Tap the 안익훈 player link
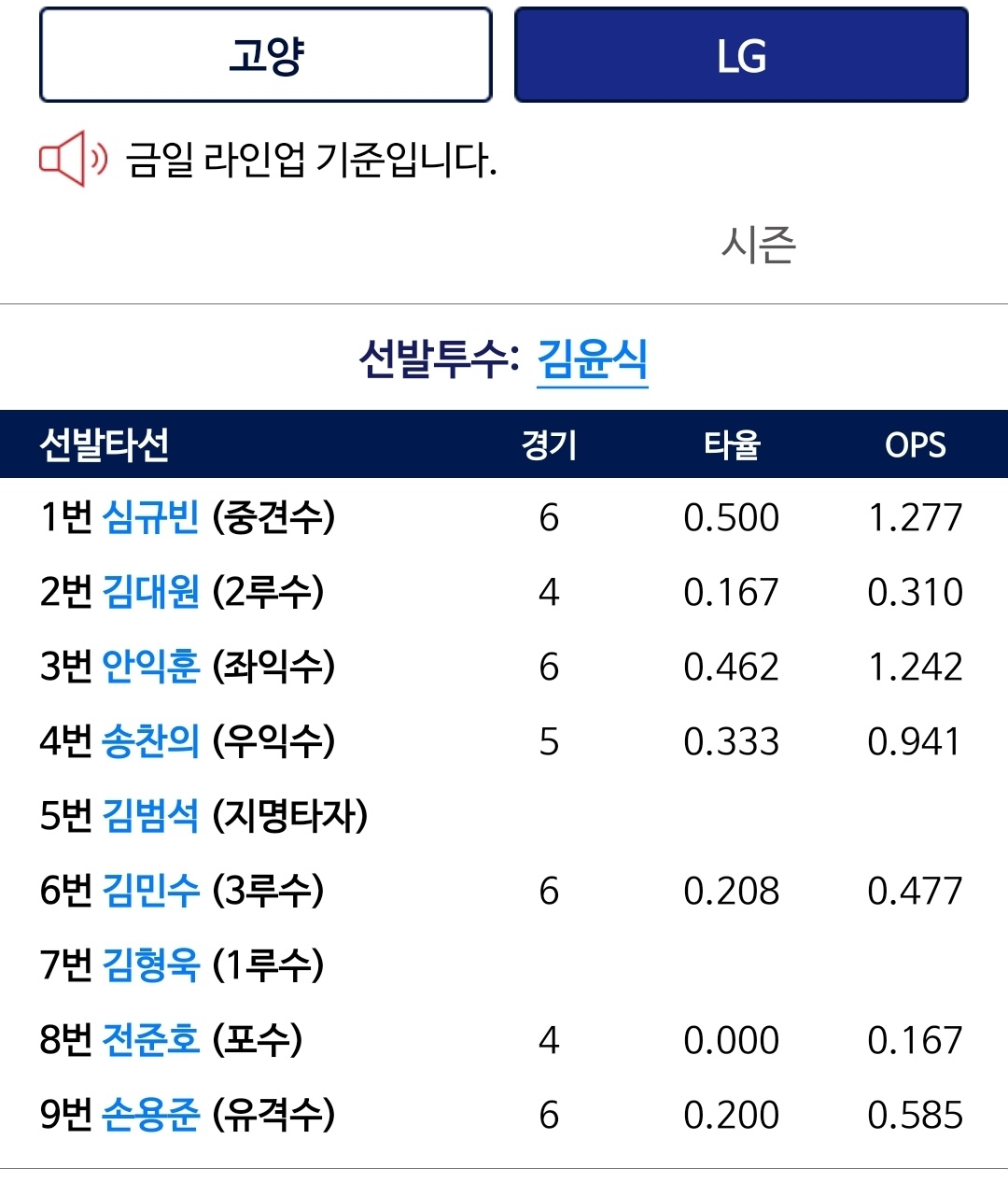 (150, 667)
